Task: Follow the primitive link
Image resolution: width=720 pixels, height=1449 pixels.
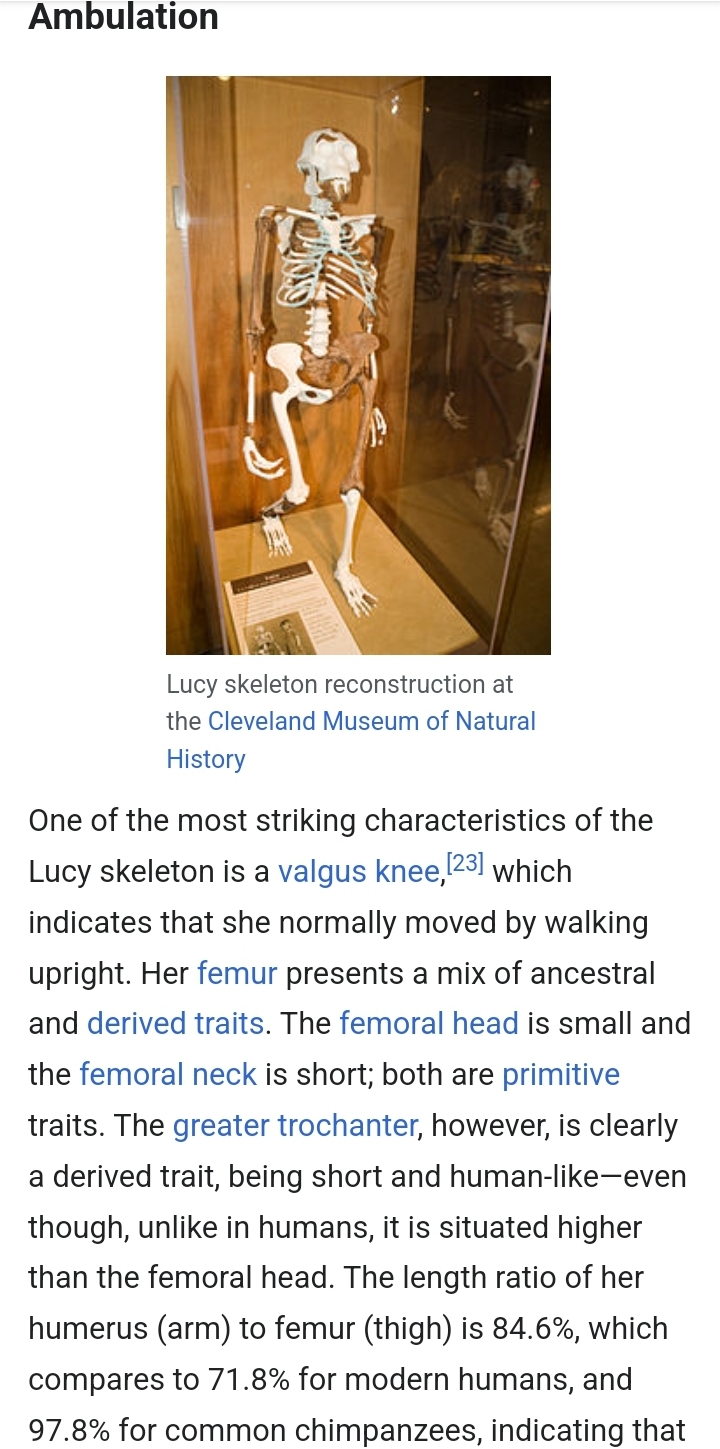Action: 560,1075
